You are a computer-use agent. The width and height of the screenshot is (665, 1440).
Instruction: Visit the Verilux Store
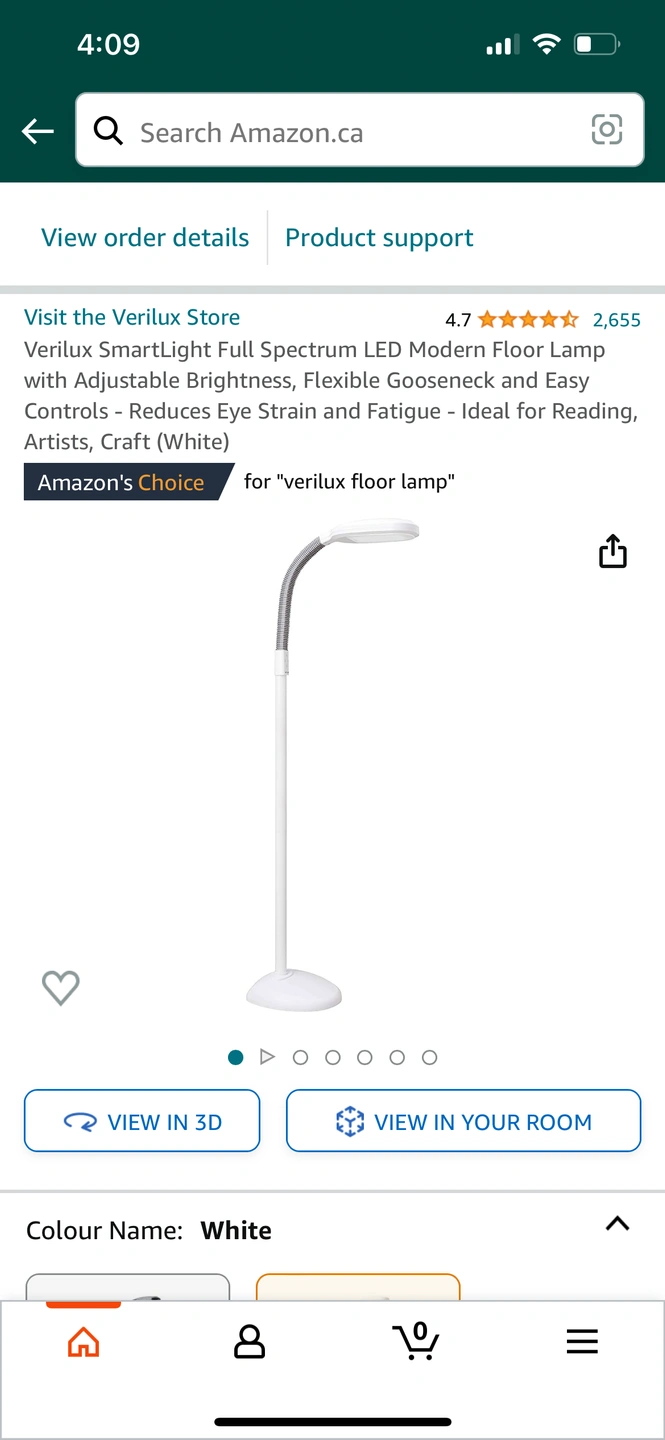(x=132, y=318)
